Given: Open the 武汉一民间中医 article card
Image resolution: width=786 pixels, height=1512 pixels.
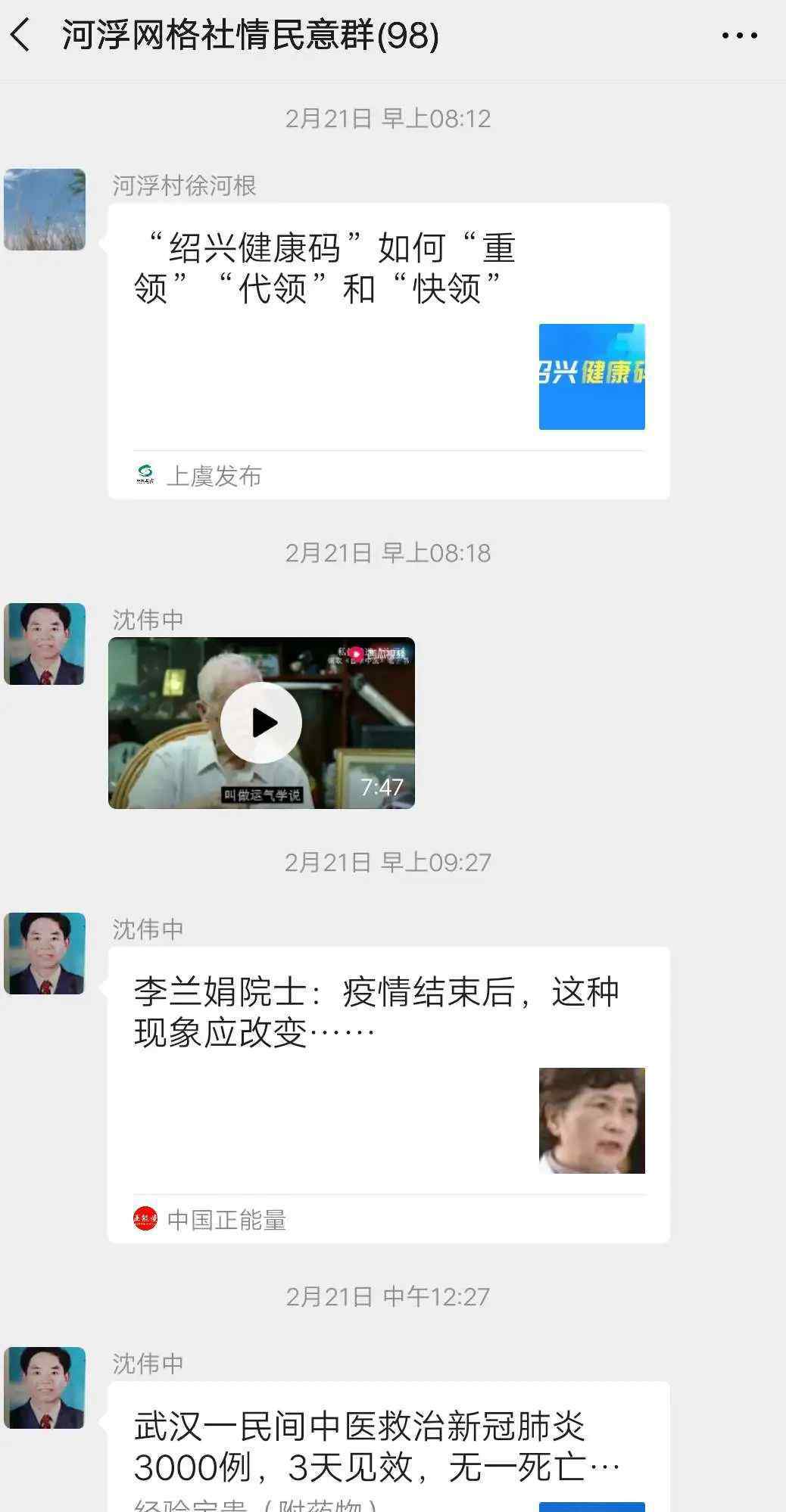Looking at the screenshot, I should tap(388, 1447).
